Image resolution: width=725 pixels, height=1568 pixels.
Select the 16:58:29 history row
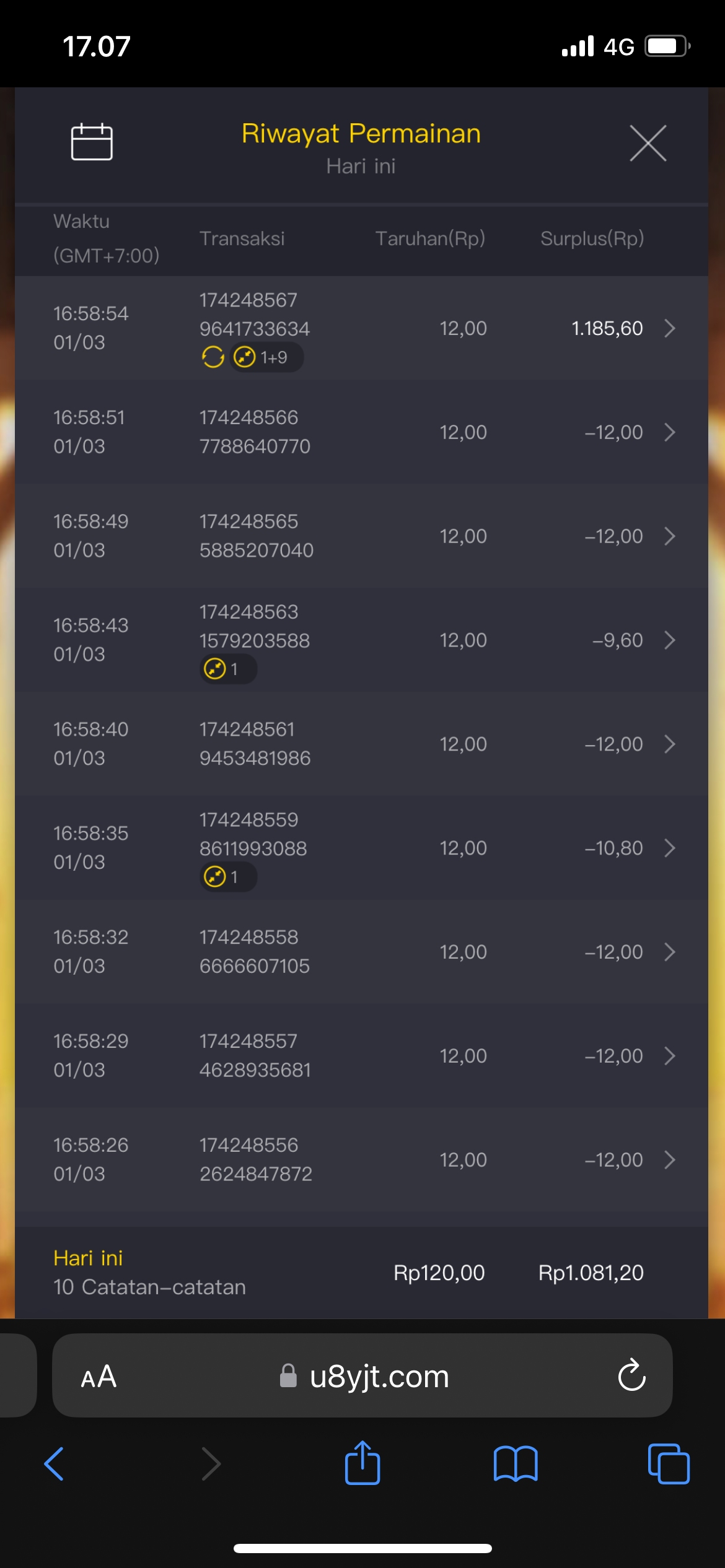point(669,1056)
